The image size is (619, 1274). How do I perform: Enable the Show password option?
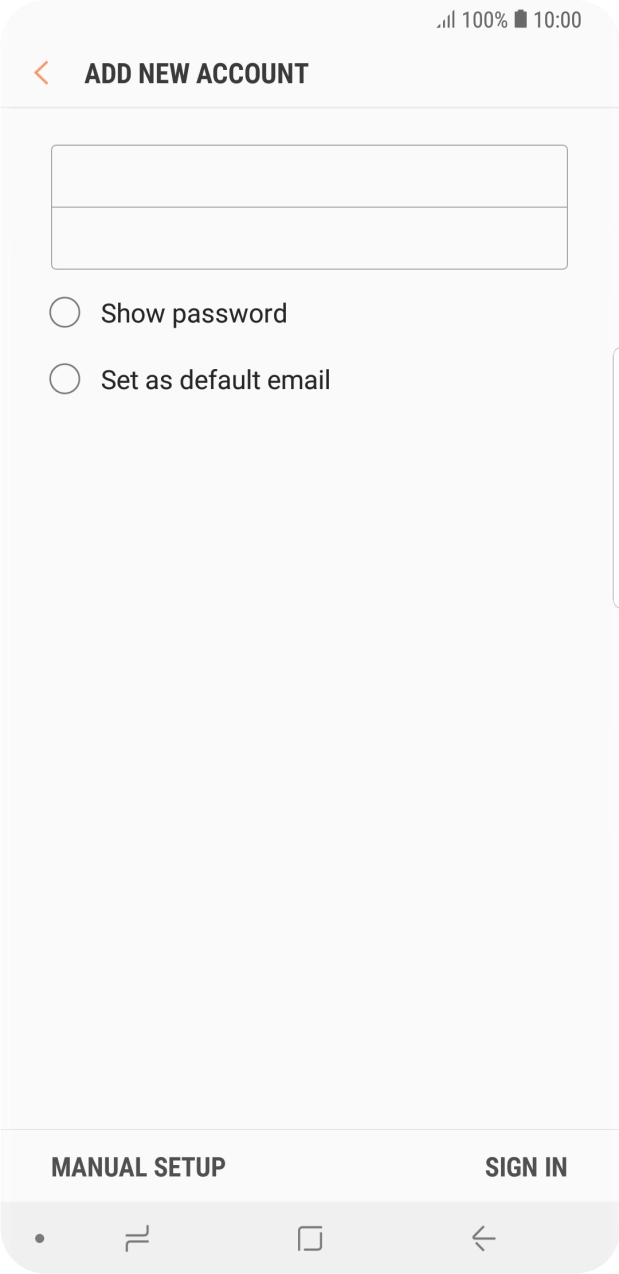(65, 313)
